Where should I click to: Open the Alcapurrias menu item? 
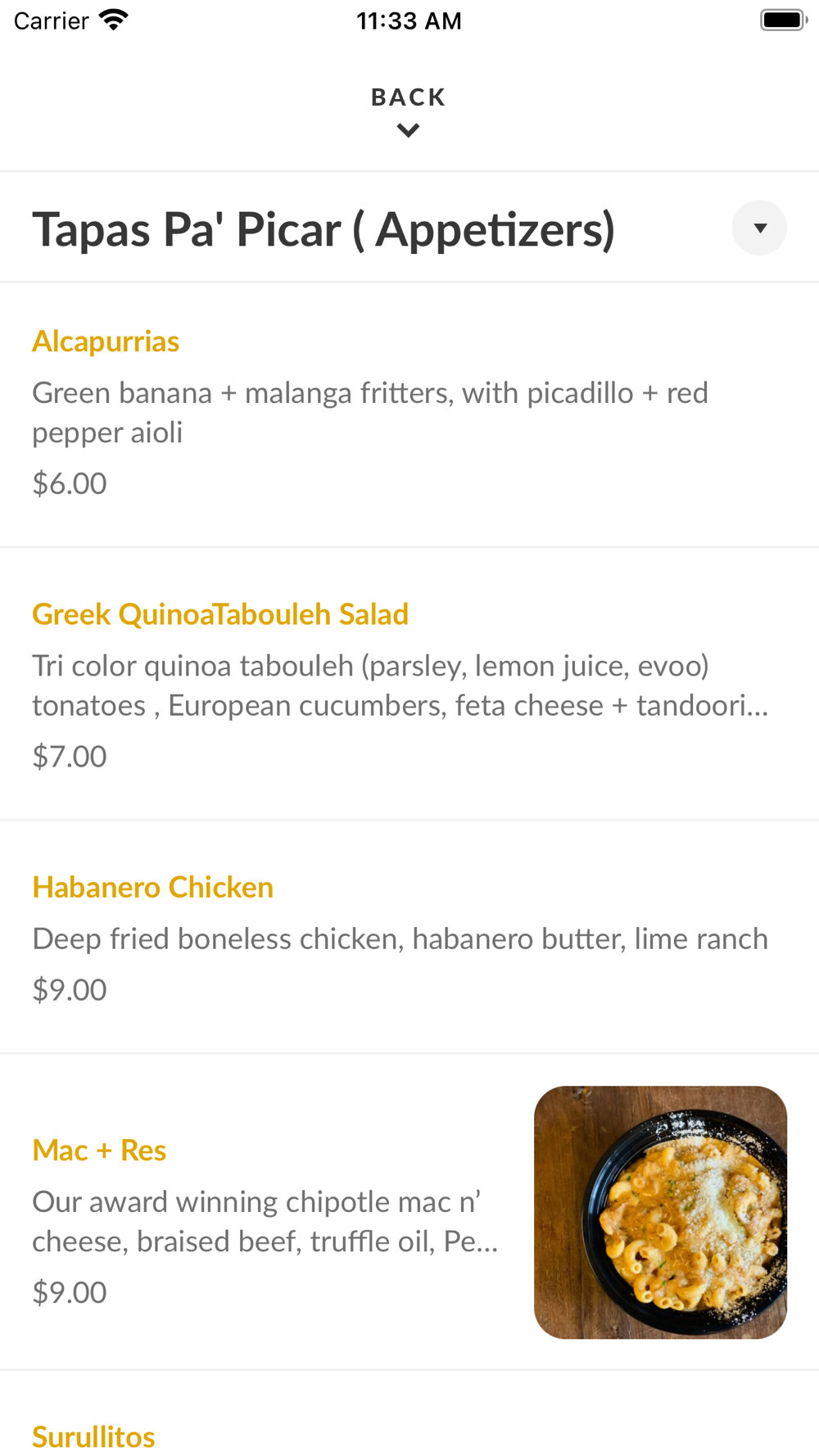[409, 414]
